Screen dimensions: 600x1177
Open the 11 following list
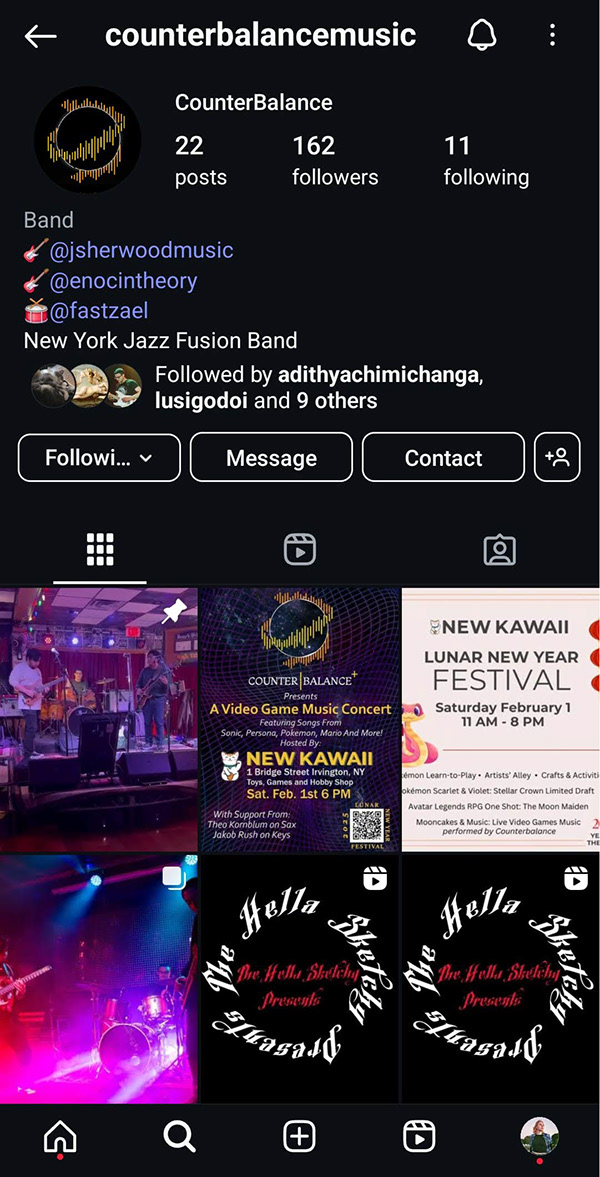(x=486, y=161)
